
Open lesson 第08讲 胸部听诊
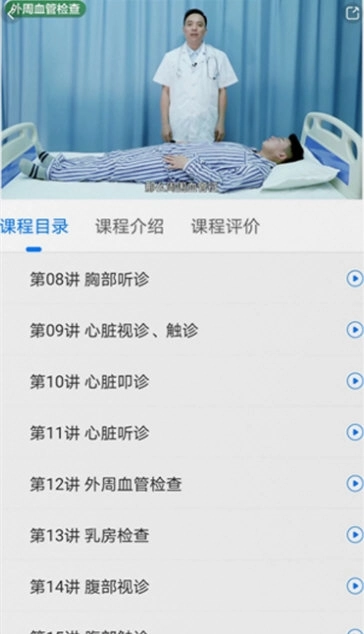[182, 279]
